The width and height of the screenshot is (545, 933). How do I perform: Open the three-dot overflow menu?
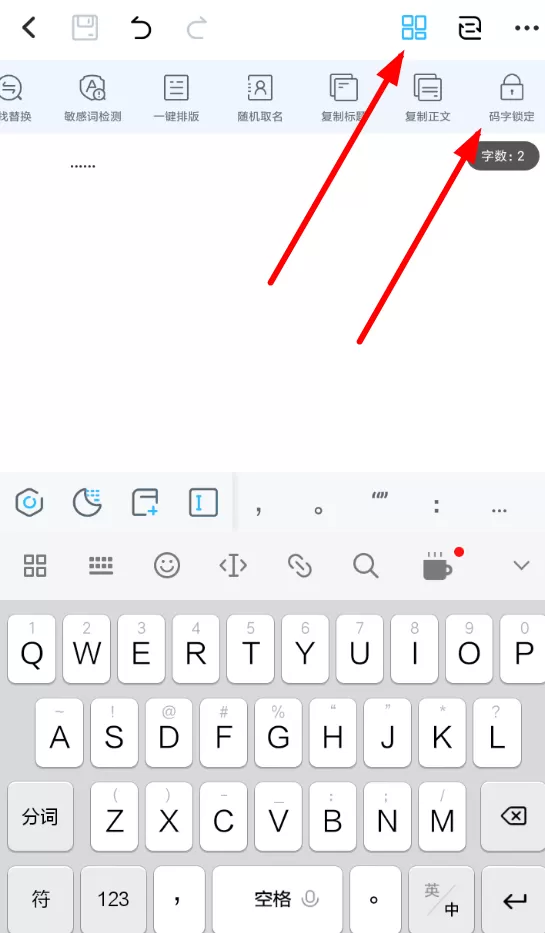[527, 28]
